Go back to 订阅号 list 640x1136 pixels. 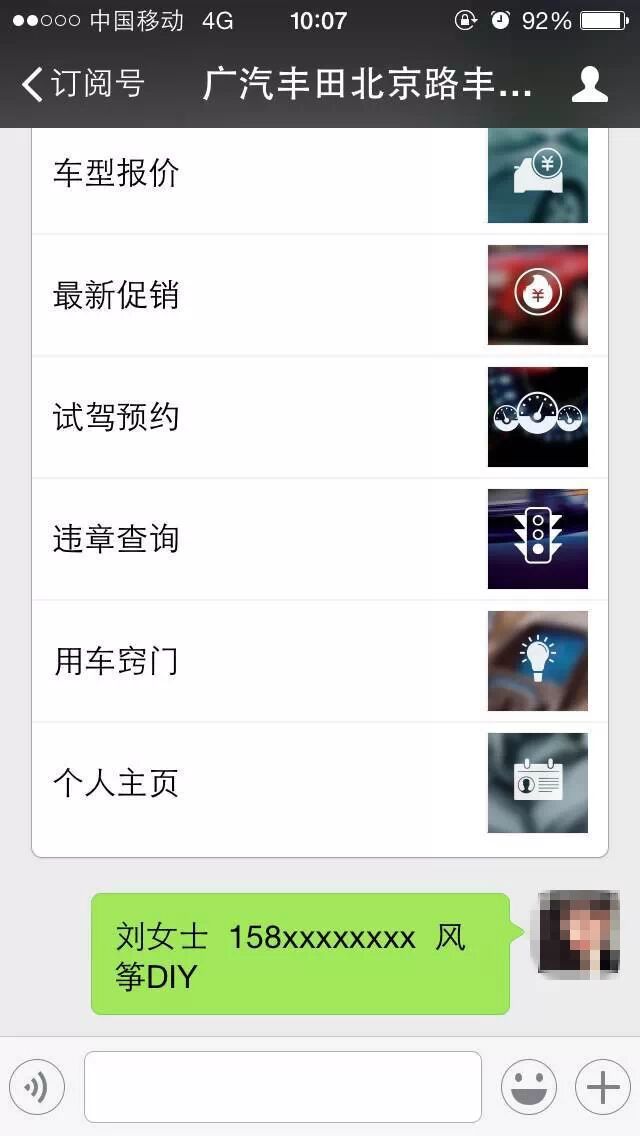[x=82, y=84]
